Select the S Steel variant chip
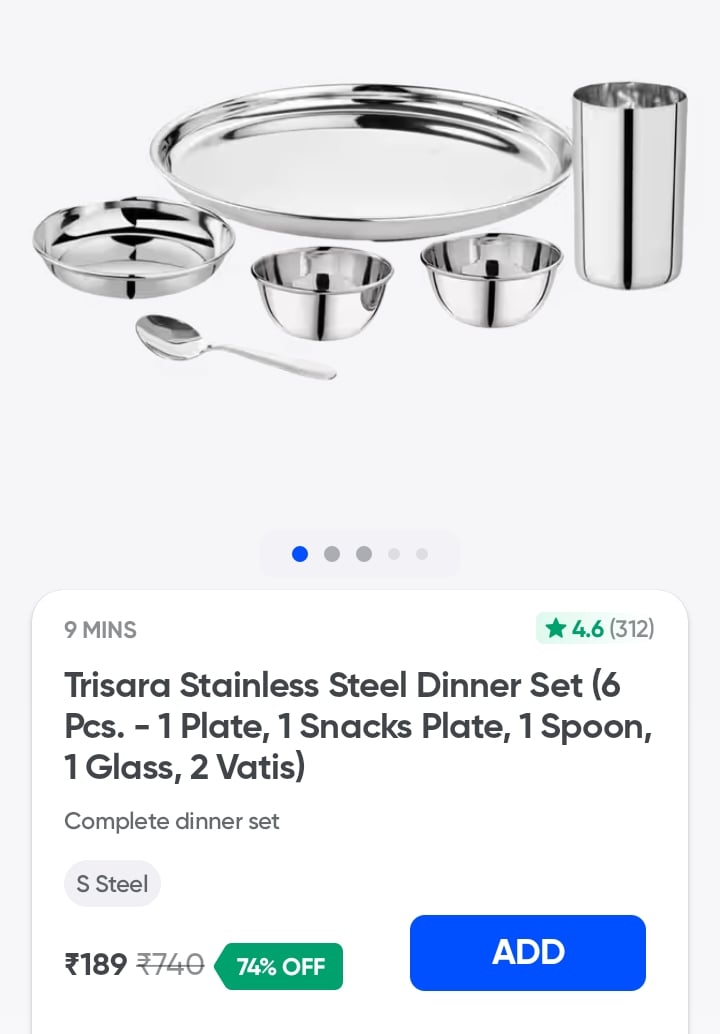Screen dimensions: 720x1034 (x=112, y=884)
